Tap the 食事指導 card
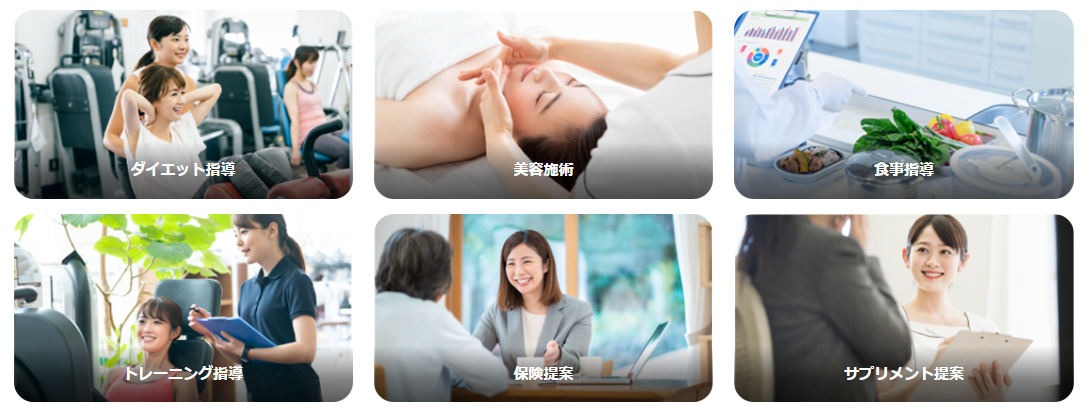 tap(903, 104)
